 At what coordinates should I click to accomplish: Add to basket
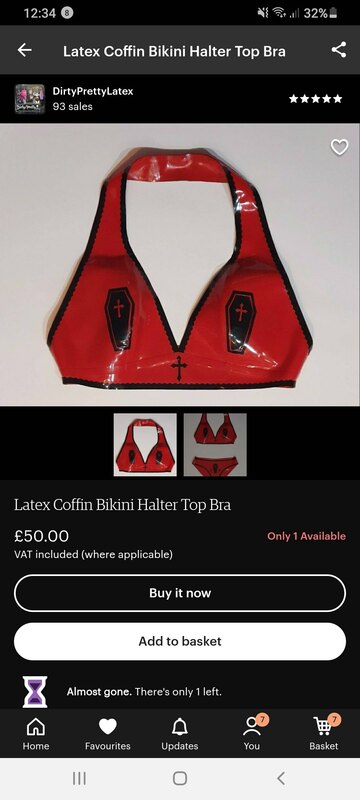tap(180, 641)
